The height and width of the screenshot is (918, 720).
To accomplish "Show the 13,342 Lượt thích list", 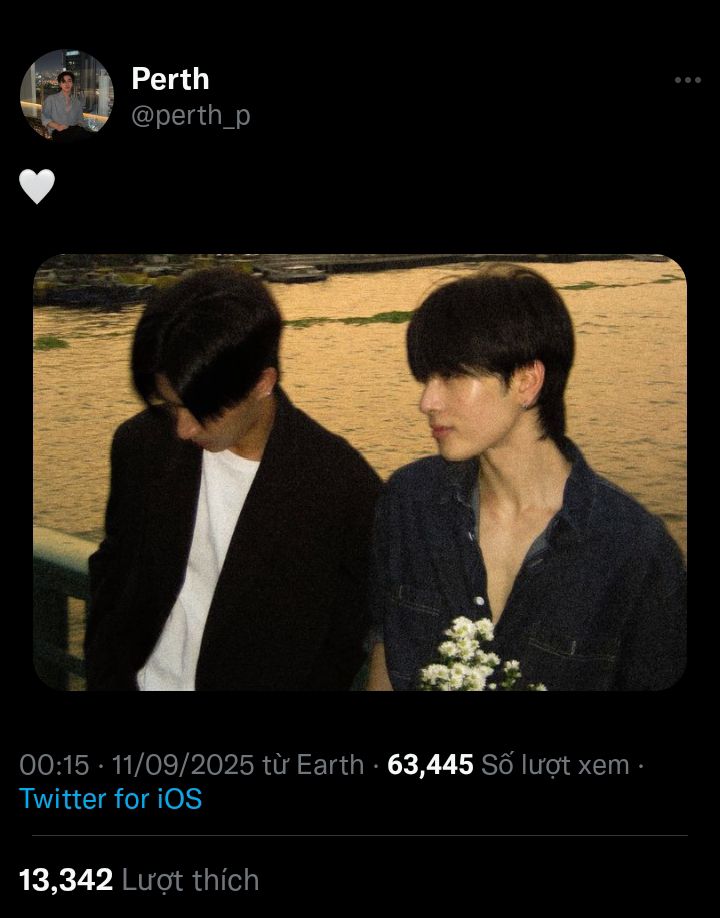I will point(139,880).
